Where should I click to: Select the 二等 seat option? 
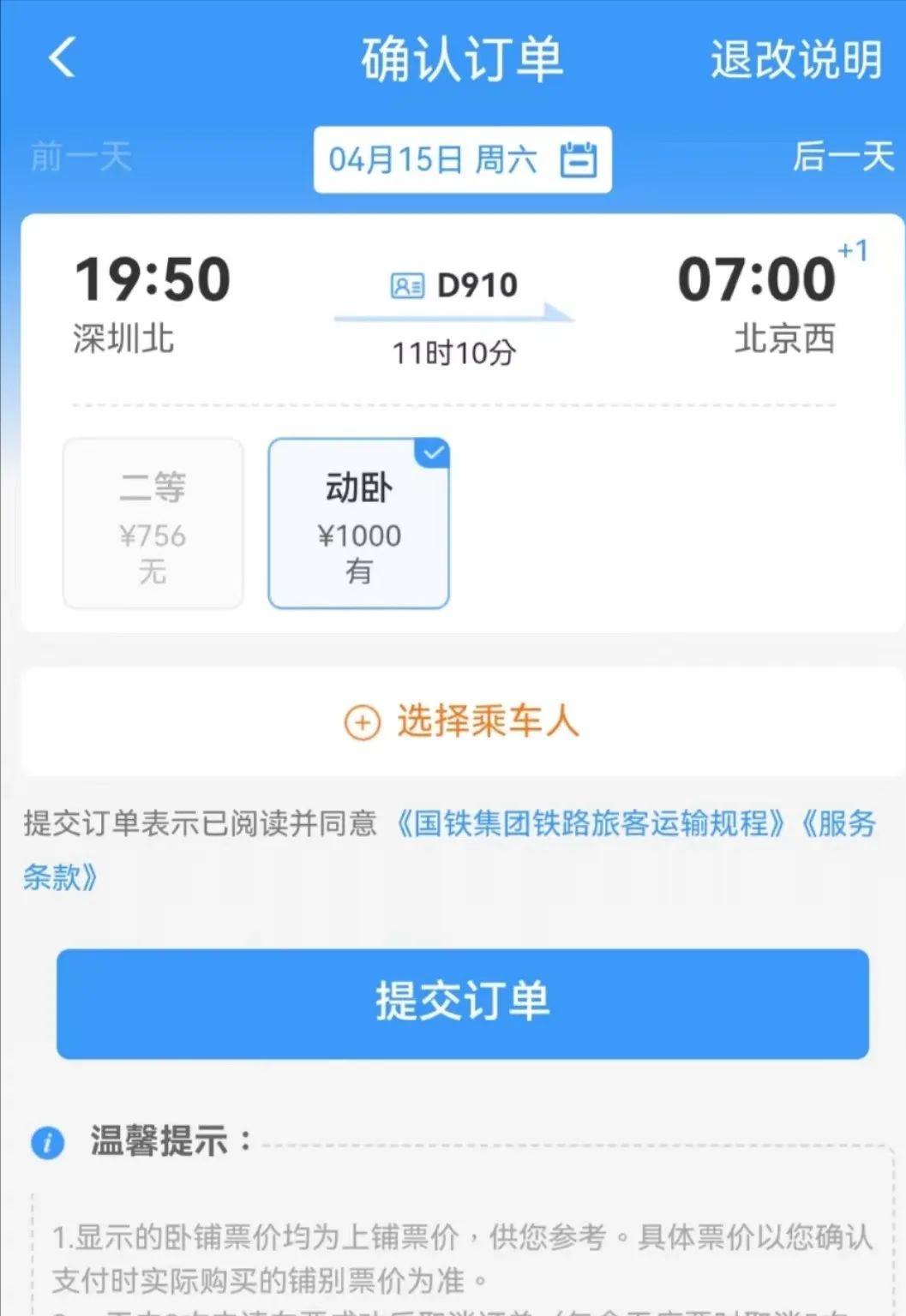[x=153, y=523]
